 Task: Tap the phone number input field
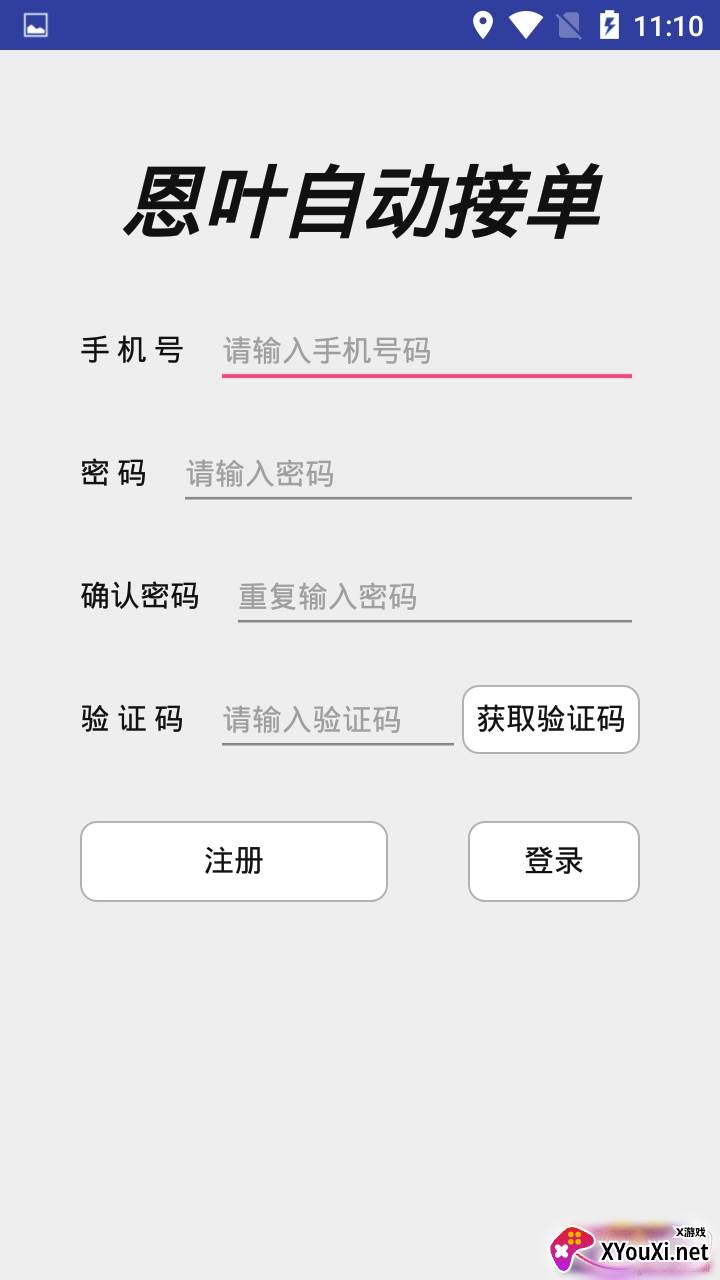pyautogui.click(x=426, y=351)
